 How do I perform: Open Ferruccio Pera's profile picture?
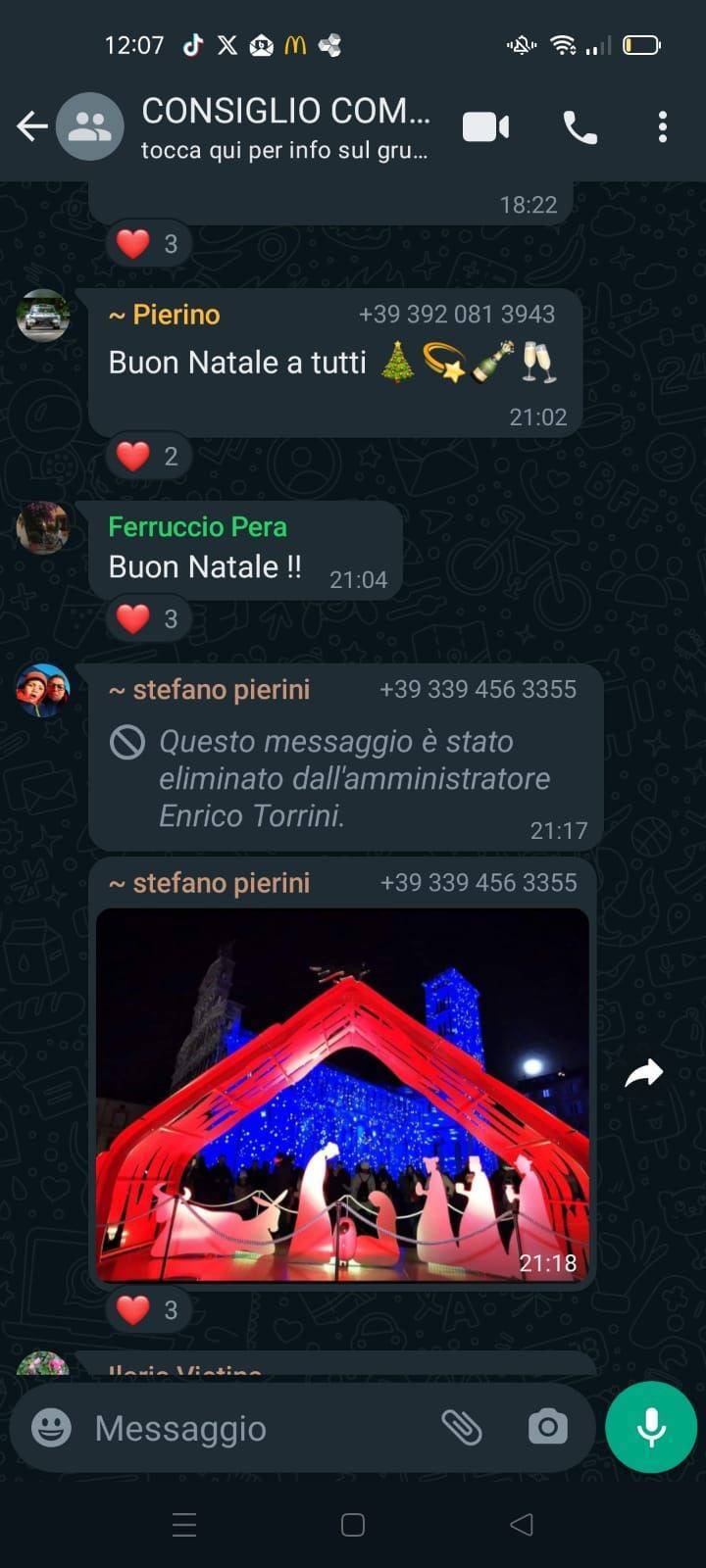tap(43, 527)
